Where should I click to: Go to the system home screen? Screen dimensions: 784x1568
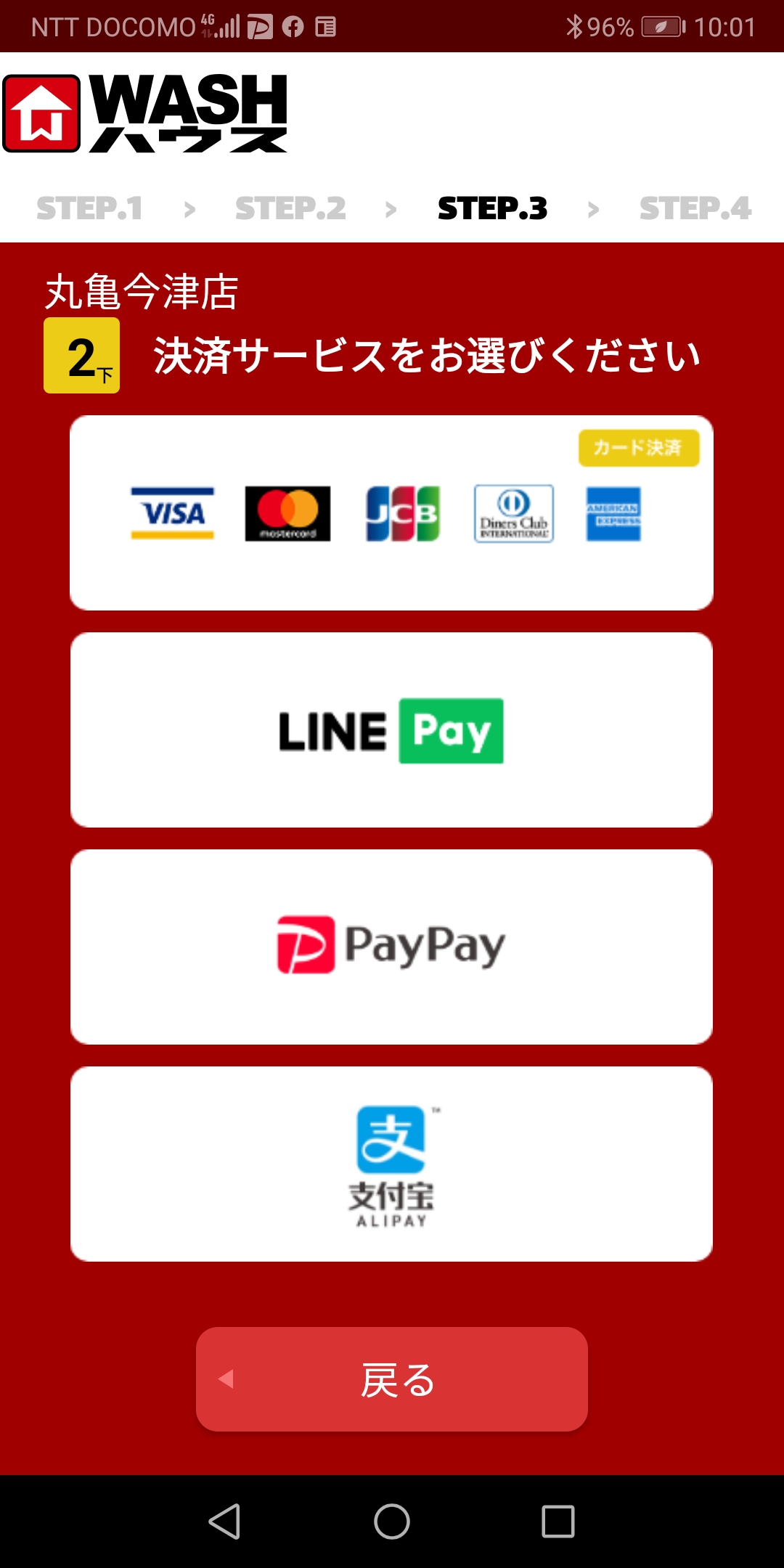392,1522
